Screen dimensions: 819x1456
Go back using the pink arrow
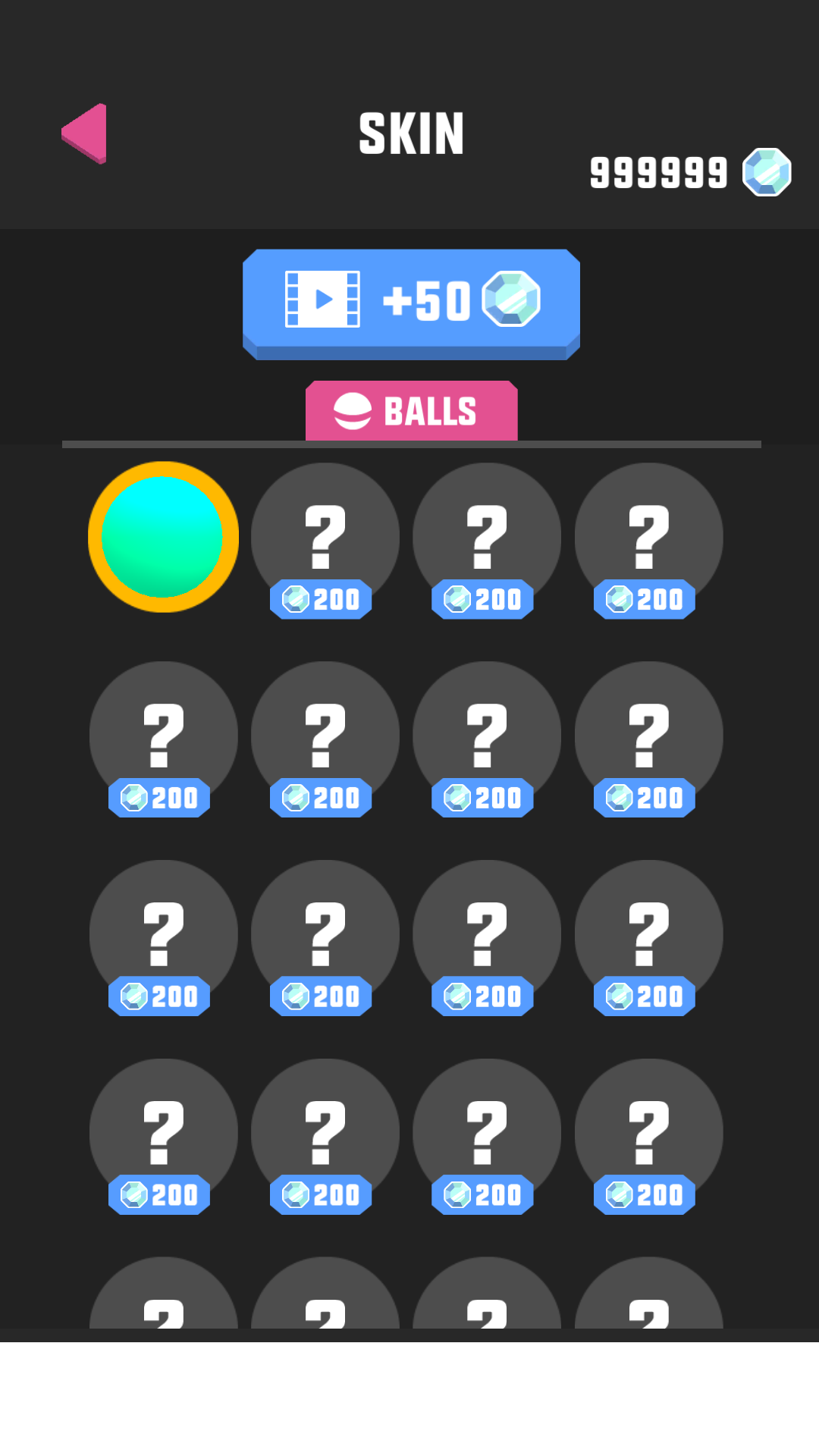(x=86, y=133)
